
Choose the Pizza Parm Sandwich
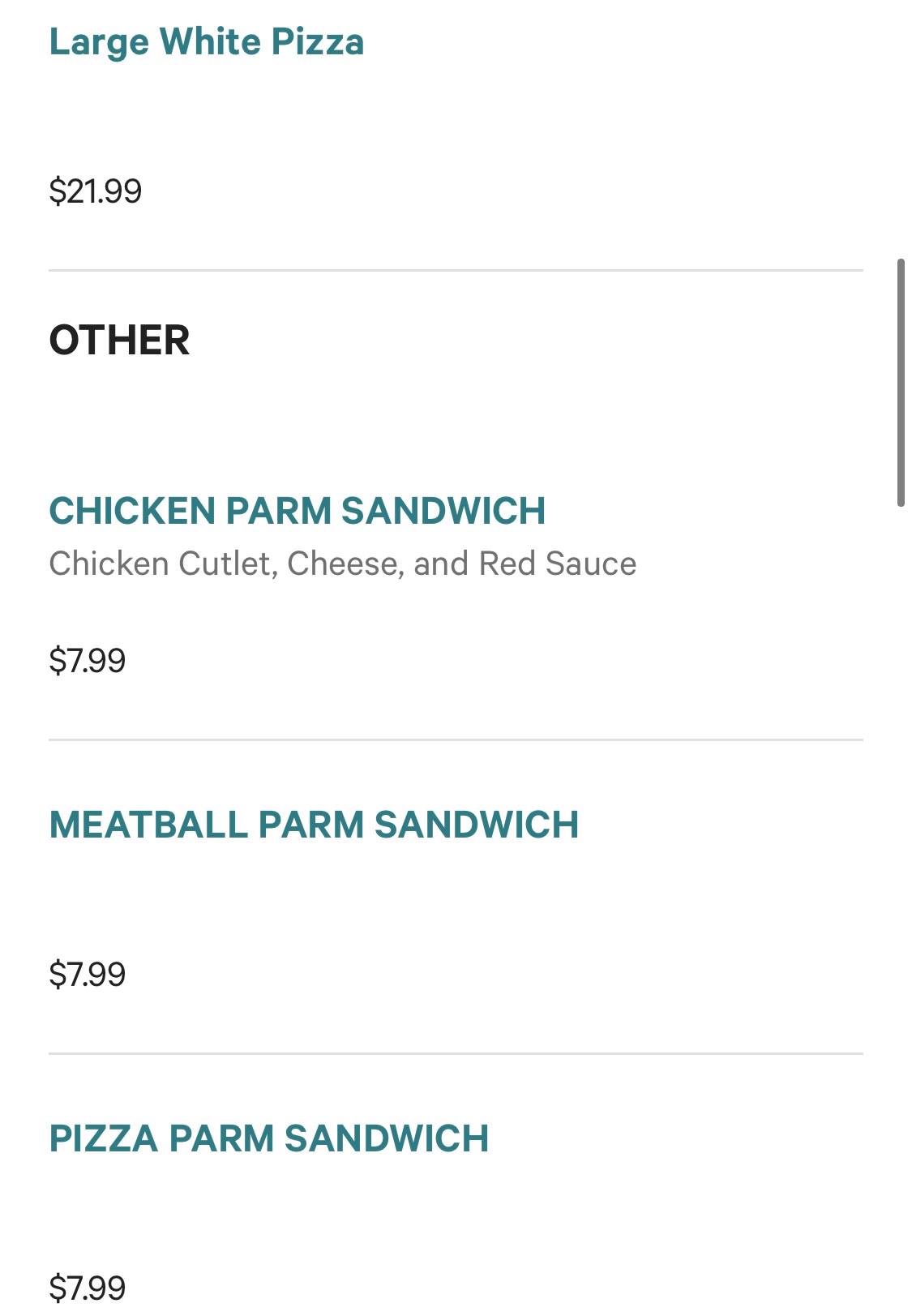[x=268, y=1138]
